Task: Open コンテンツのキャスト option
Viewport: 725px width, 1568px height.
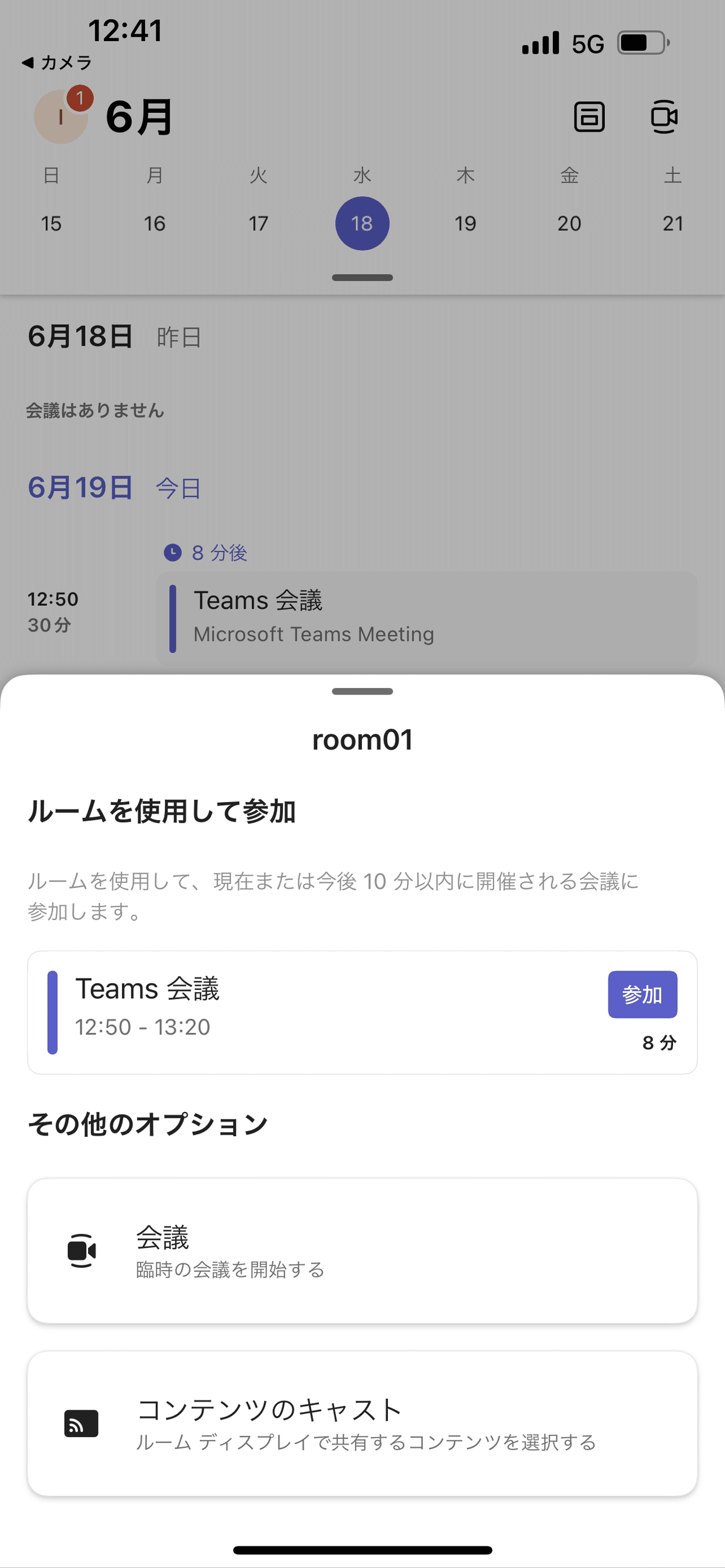Action: (x=362, y=1423)
